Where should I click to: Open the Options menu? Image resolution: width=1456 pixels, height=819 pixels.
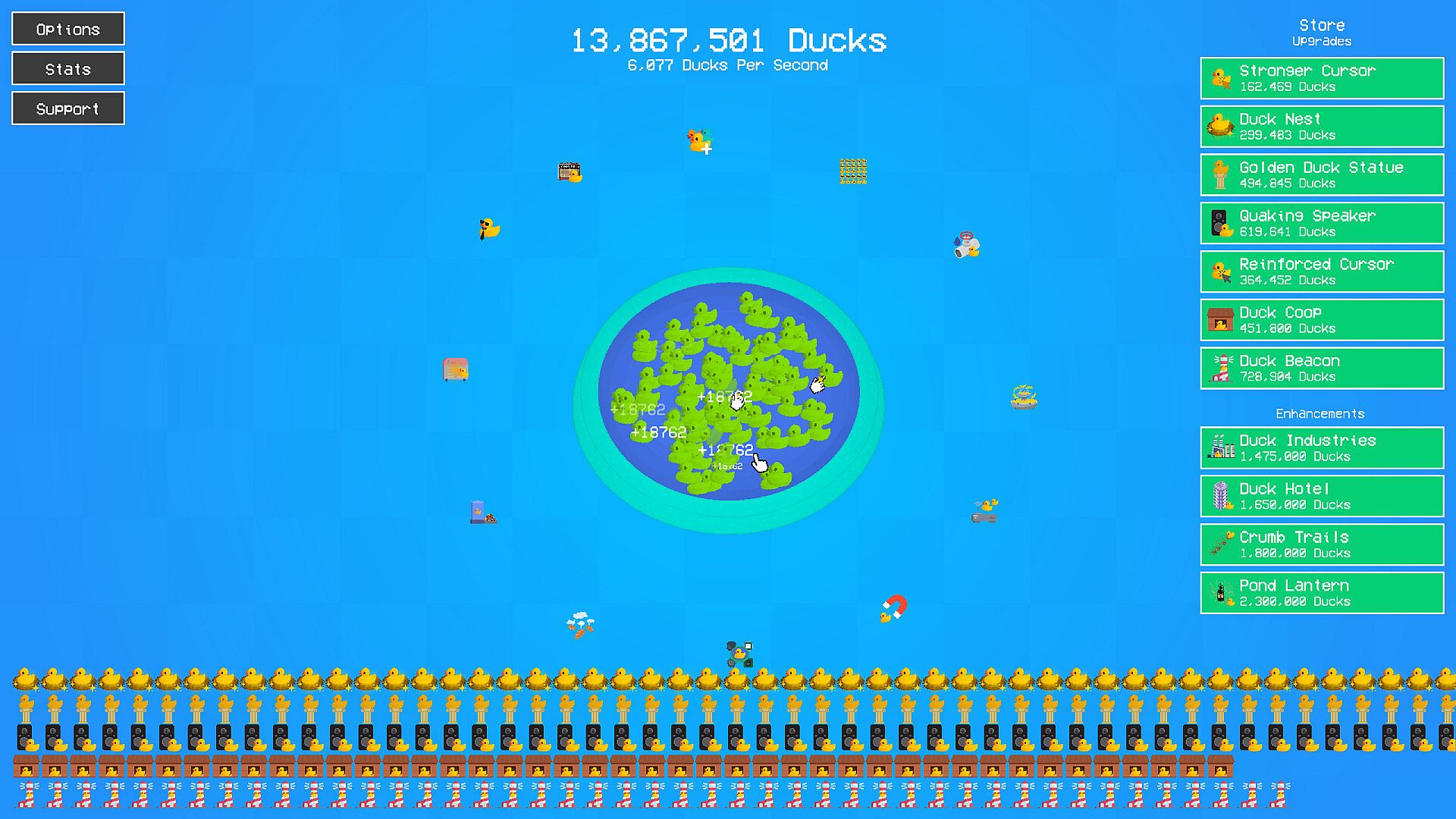pos(68,30)
